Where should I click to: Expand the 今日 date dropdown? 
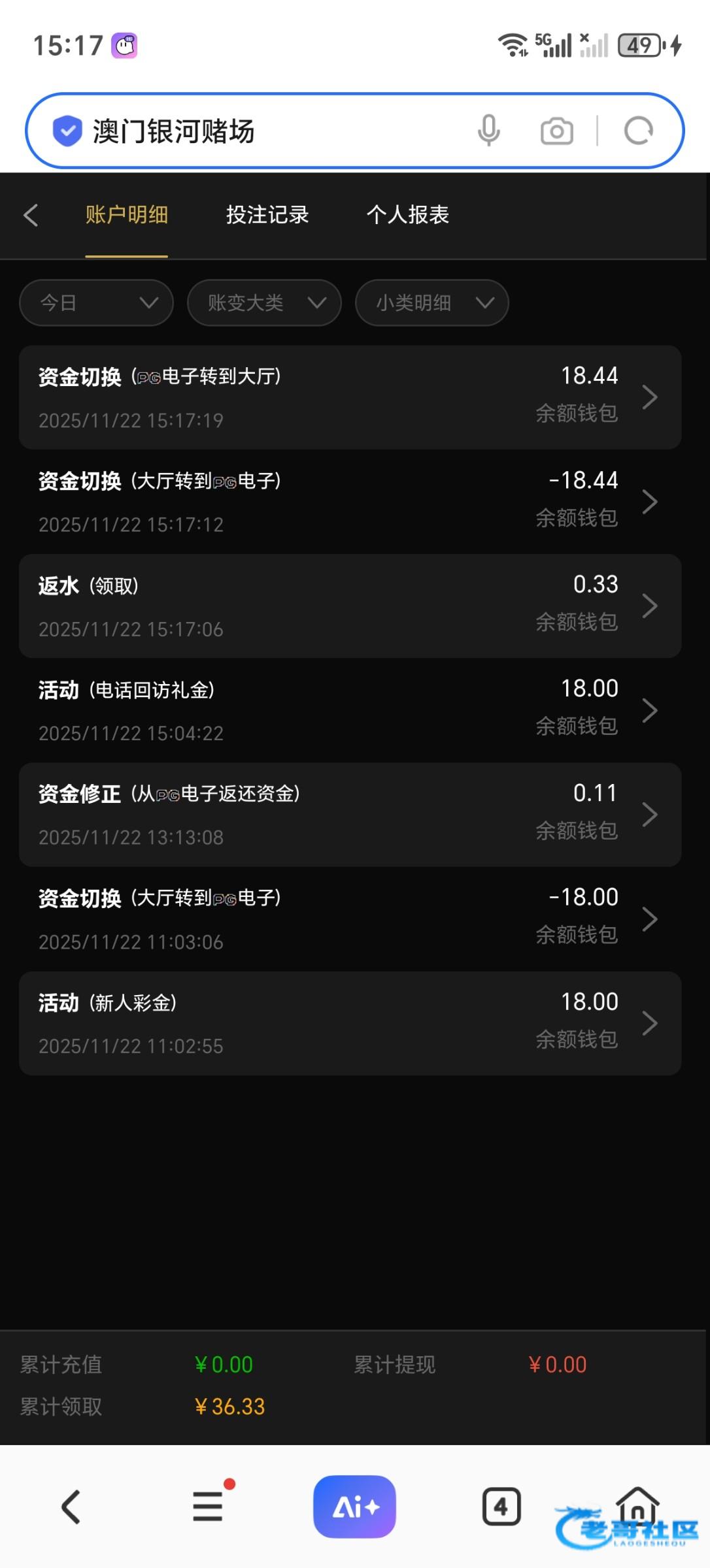(97, 302)
